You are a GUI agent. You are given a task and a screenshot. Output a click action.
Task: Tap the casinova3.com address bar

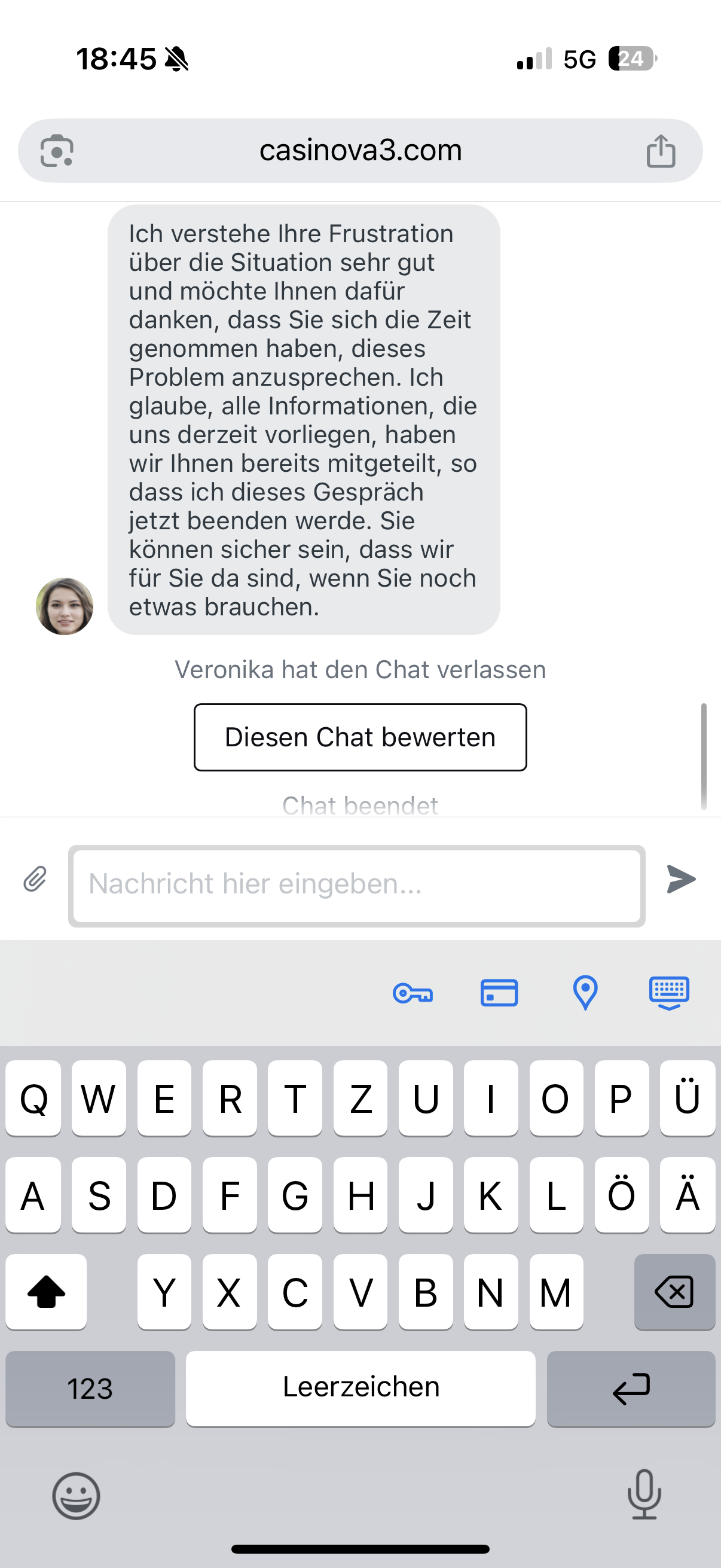pos(360,150)
